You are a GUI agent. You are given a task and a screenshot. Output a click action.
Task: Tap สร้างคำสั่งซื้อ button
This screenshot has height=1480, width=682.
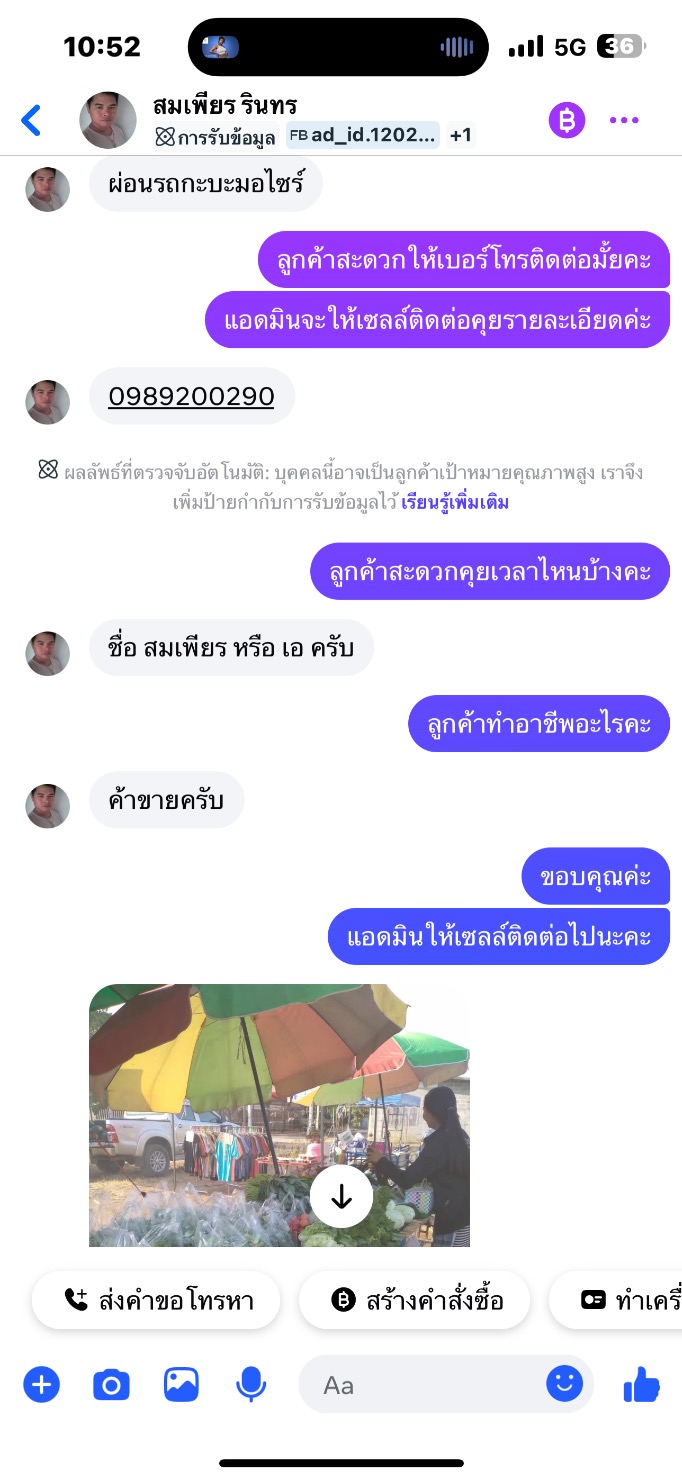(x=414, y=1300)
